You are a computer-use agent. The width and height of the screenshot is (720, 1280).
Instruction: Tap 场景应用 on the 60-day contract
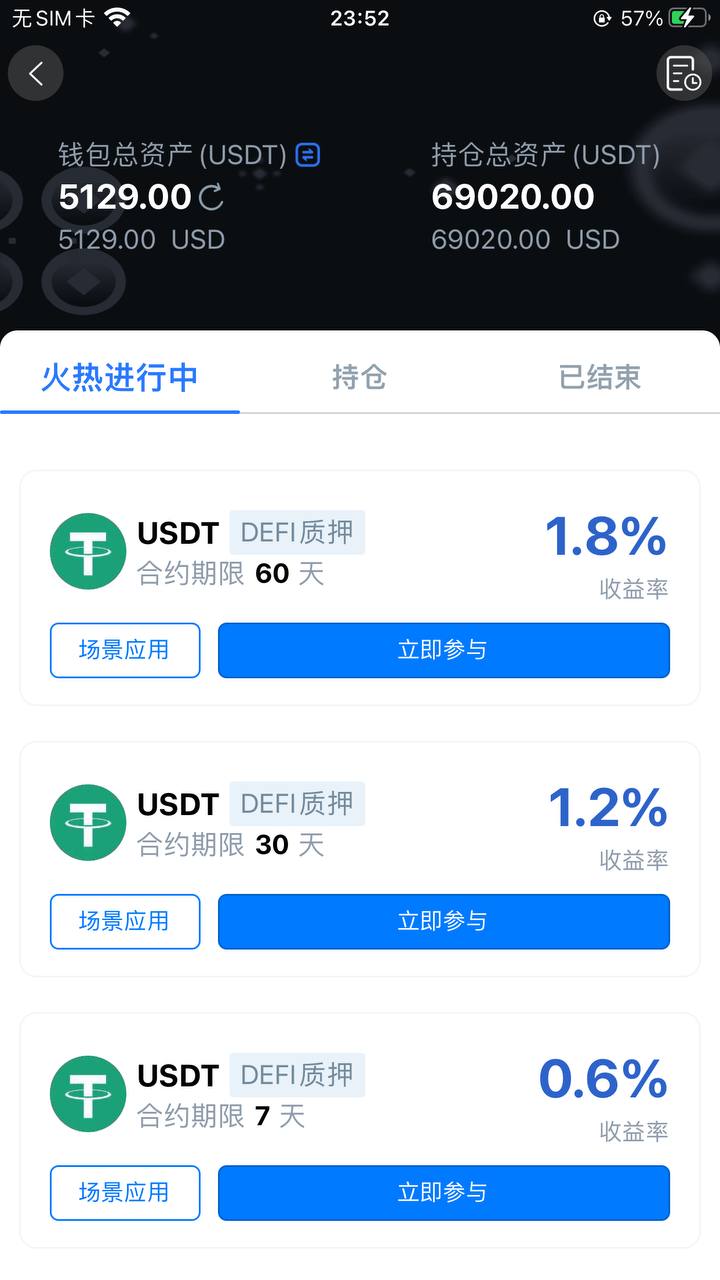point(125,650)
